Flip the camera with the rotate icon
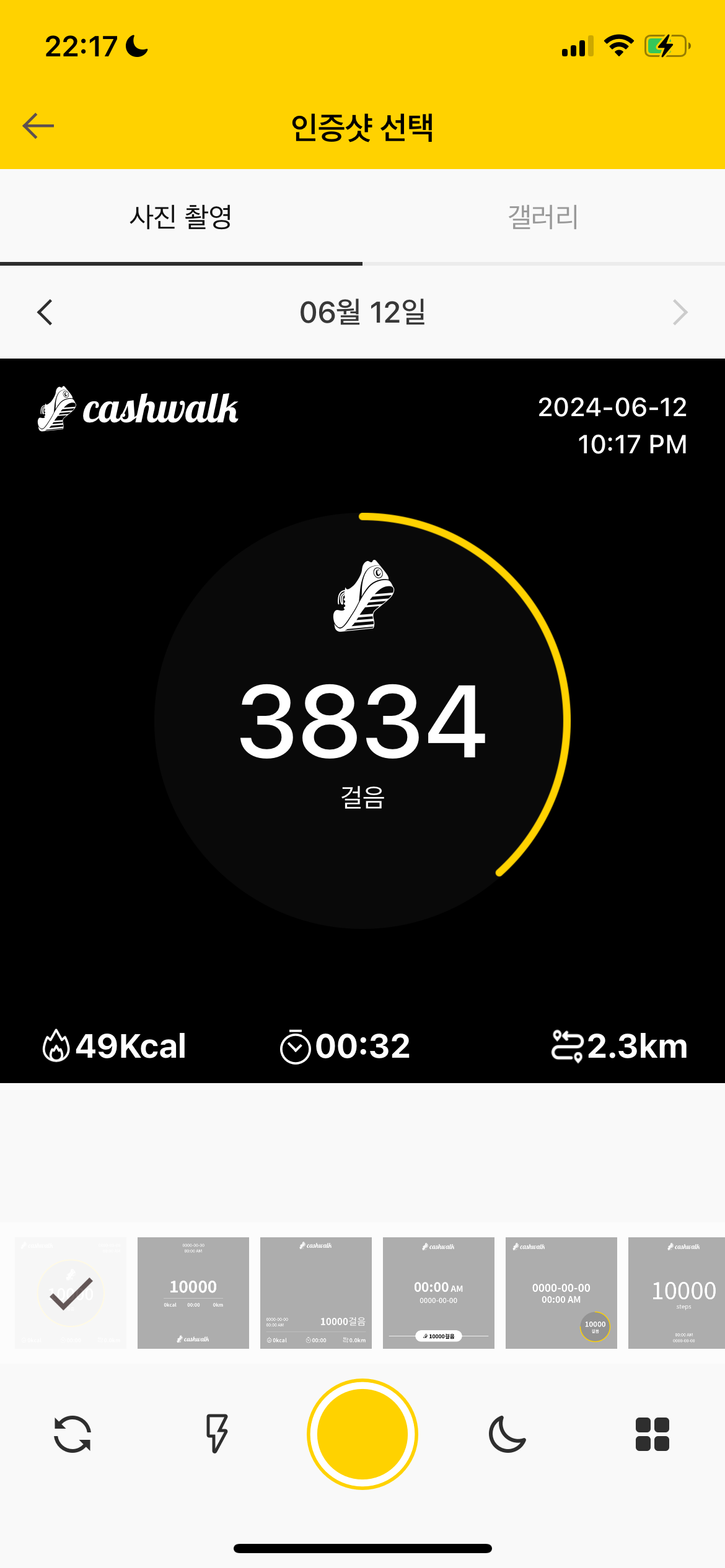Screen dimensions: 725x1568 click(x=72, y=1434)
